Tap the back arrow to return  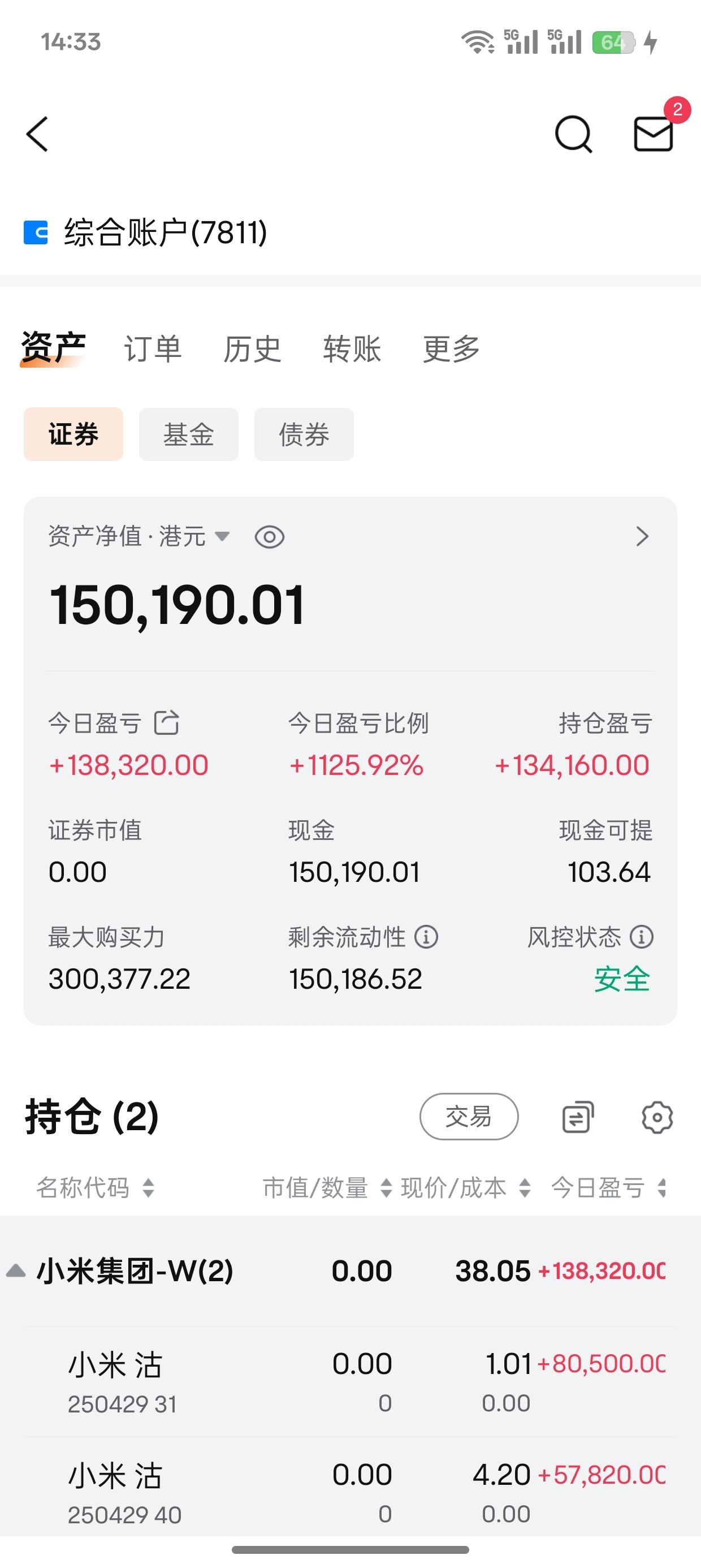click(37, 135)
